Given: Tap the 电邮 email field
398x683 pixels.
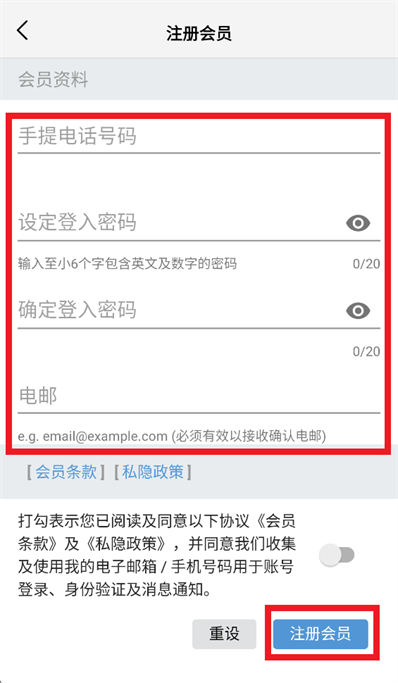Looking at the screenshot, I should click(199, 396).
